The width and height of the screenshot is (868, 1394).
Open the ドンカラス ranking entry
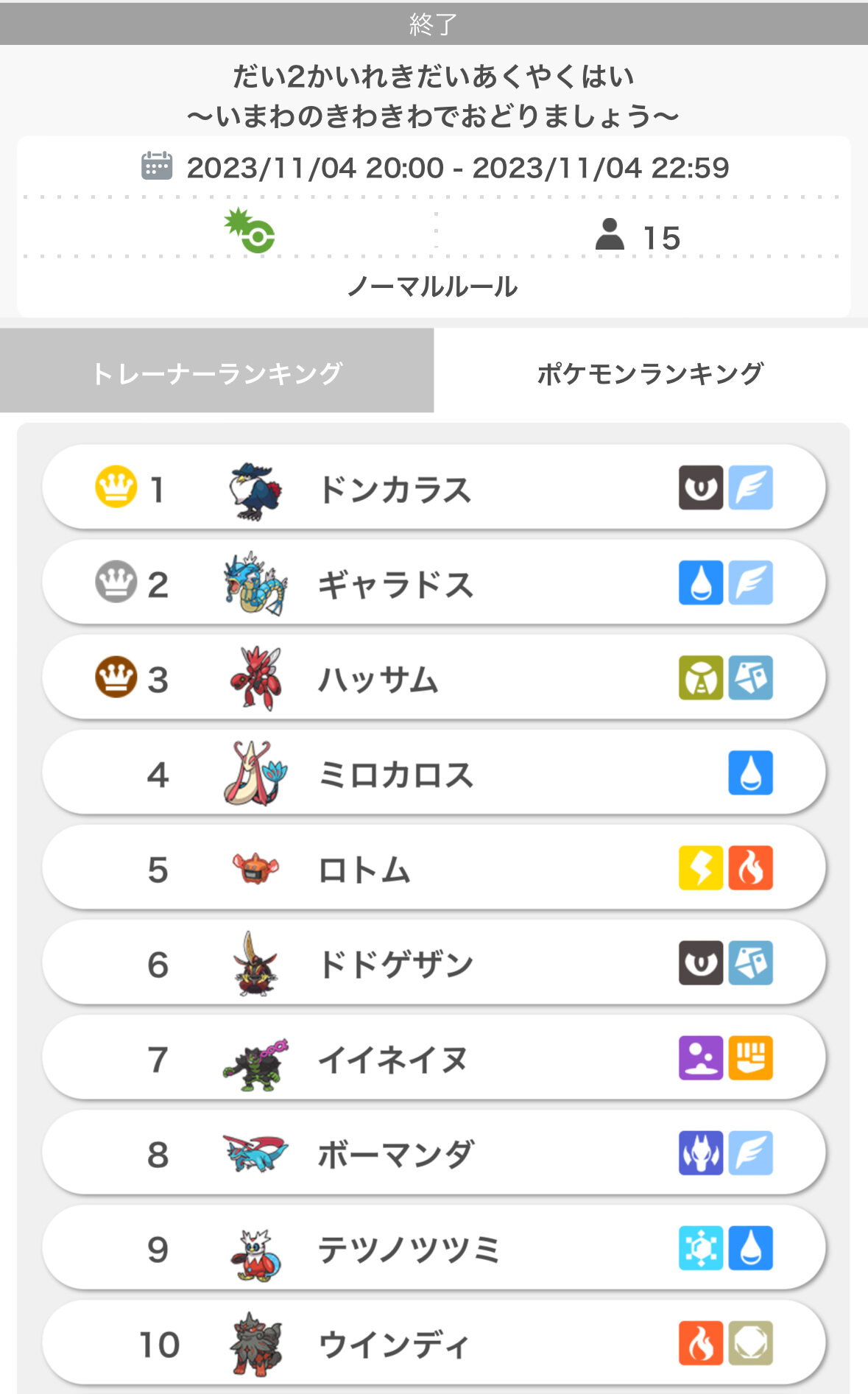[433, 487]
